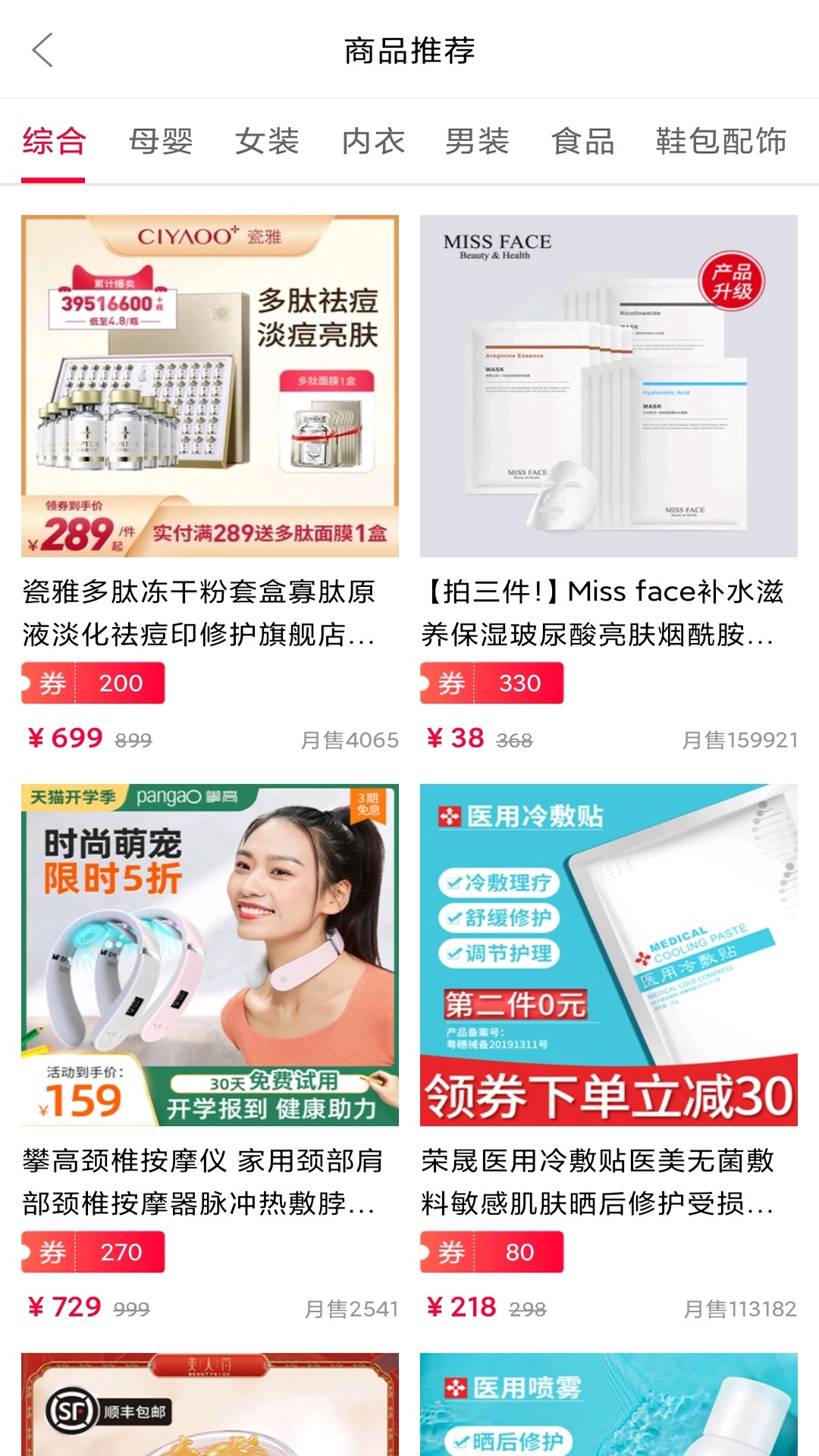This screenshot has height=1456, width=819.
Task: Open the 瓷雅多肽冻干粉套盒 product card
Action: pyautogui.click(x=209, y=387)
